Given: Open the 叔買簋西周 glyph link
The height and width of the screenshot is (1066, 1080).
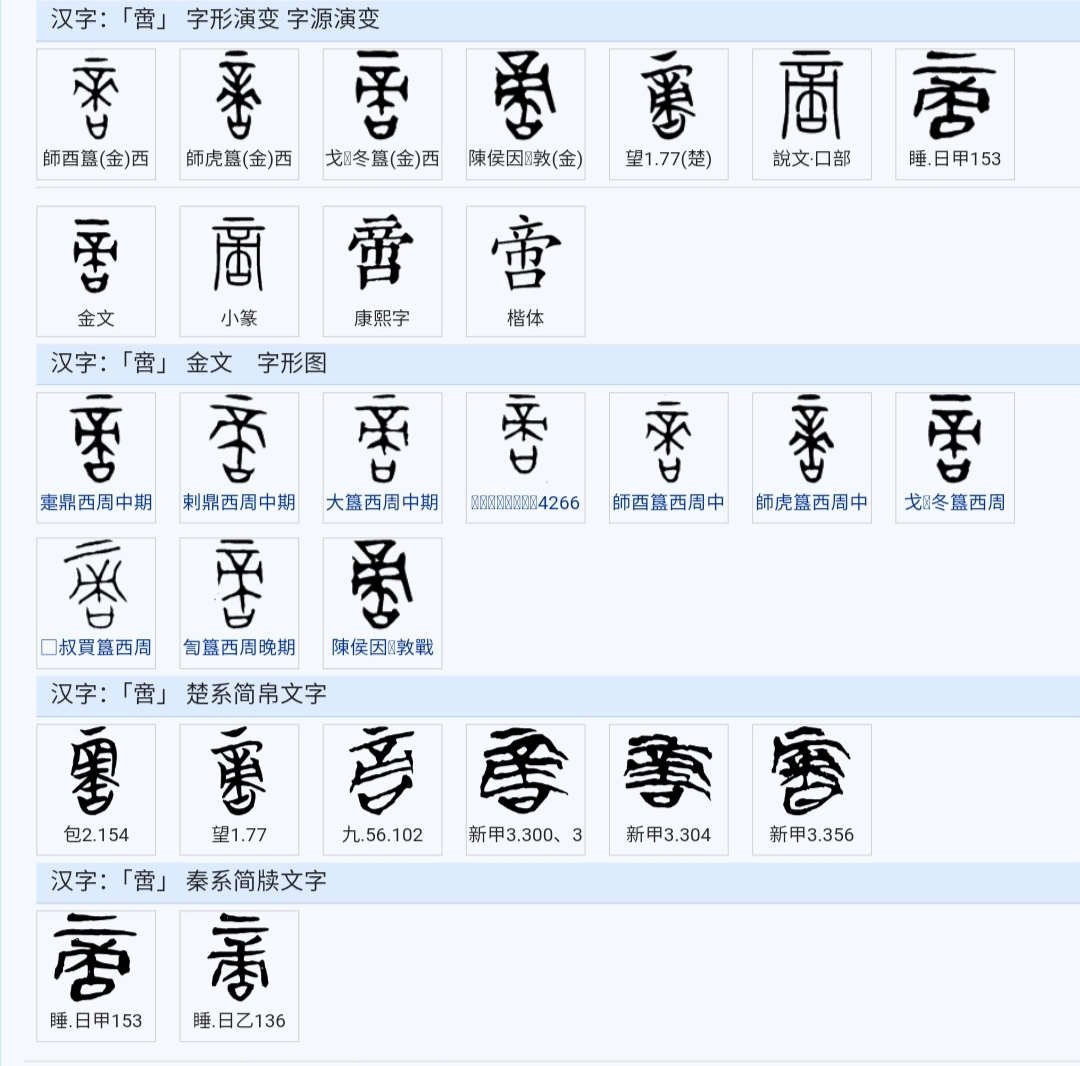Looking at the screenshot, I should pos(96,648).
